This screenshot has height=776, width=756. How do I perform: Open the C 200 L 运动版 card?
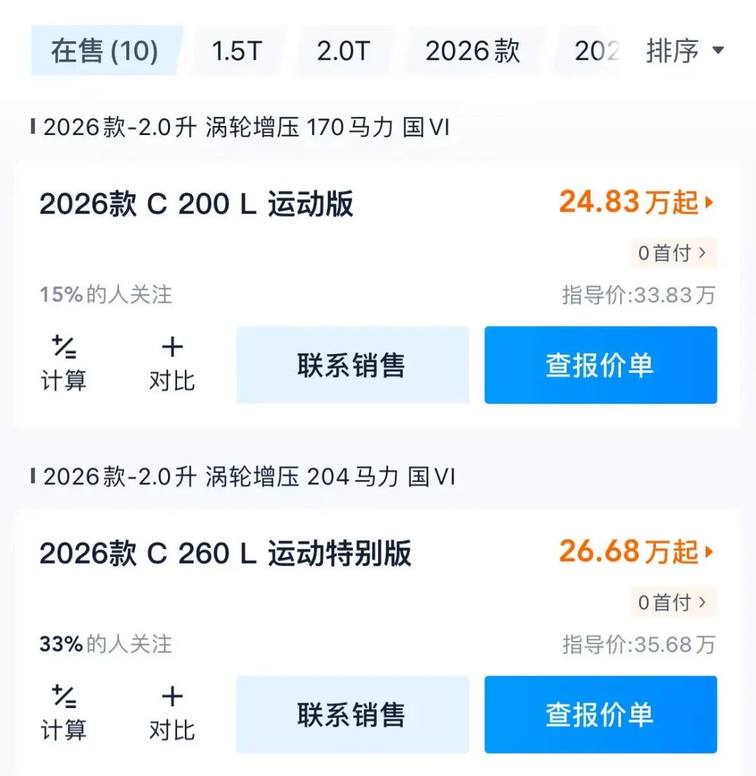click(x=197, y=204)
